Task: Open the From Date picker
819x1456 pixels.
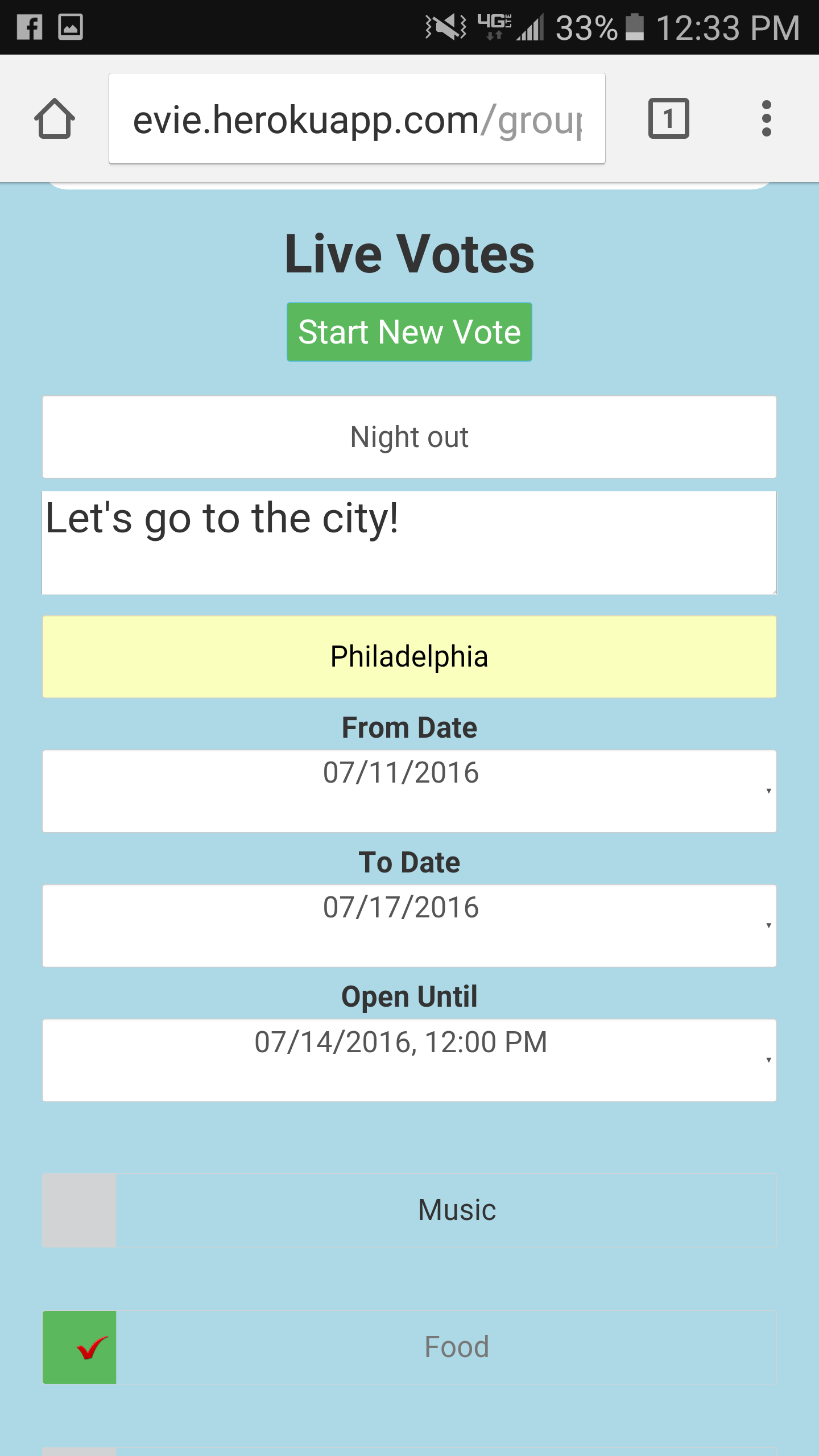Action: pos(409,791)
